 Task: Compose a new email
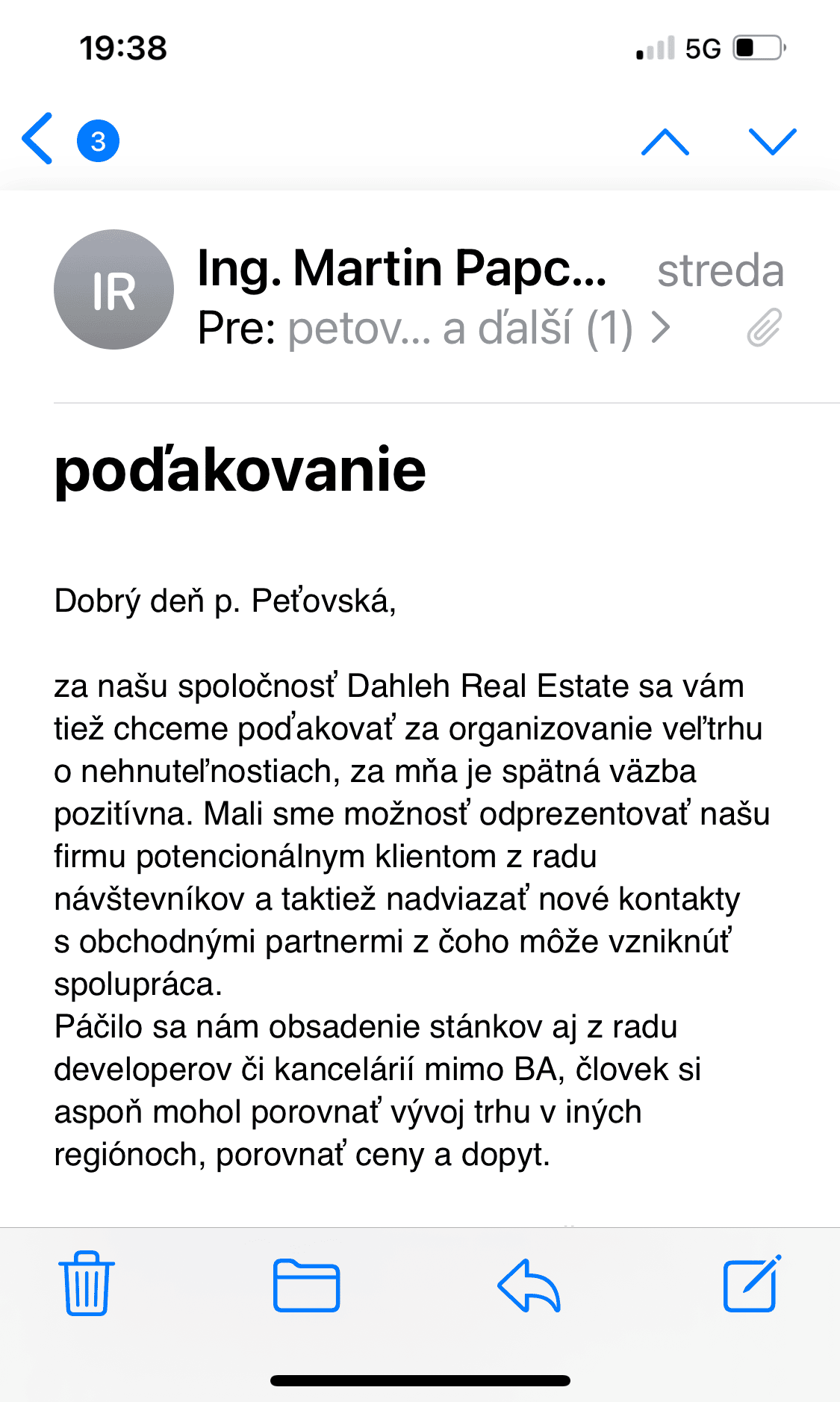click(x=753, y=1283)
